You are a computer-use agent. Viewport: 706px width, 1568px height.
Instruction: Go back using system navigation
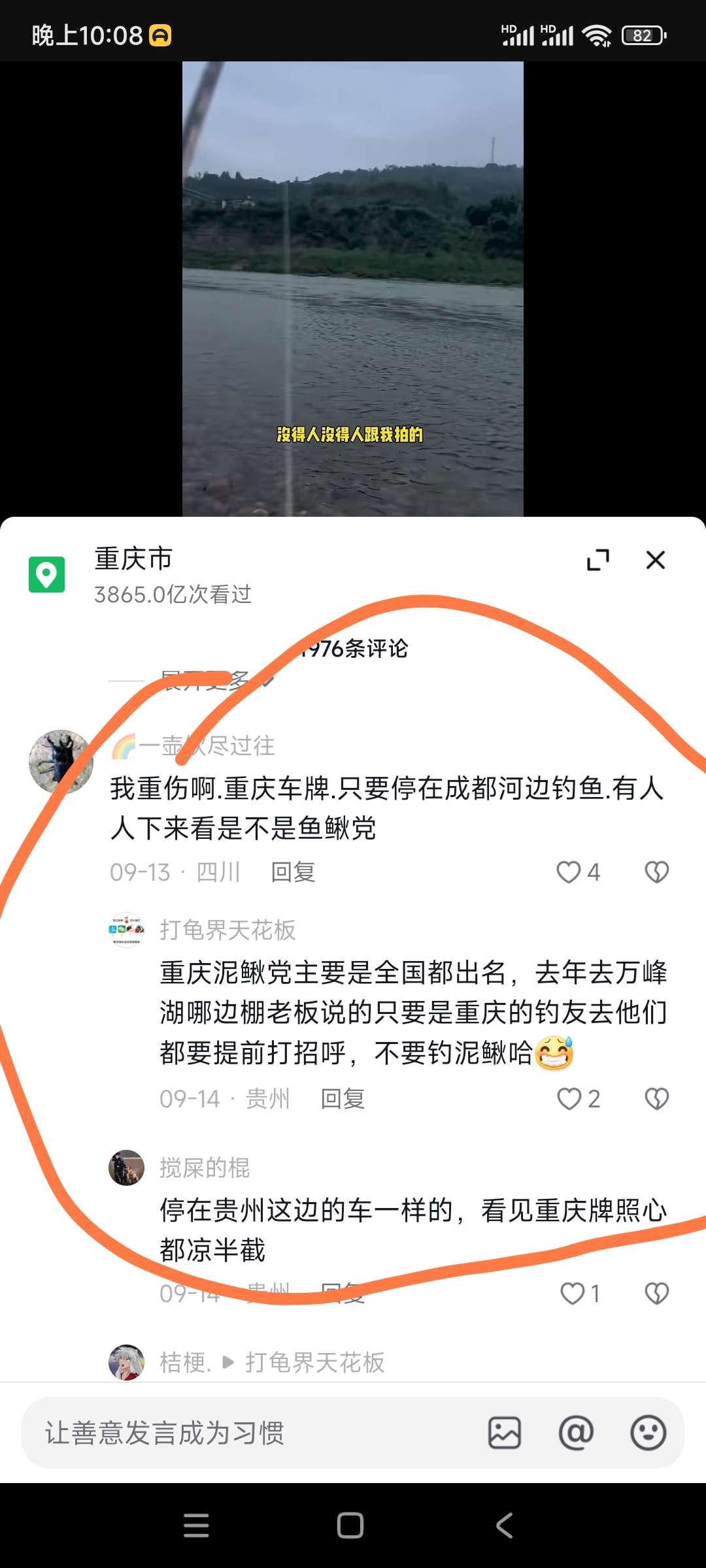click(504, 1526)
